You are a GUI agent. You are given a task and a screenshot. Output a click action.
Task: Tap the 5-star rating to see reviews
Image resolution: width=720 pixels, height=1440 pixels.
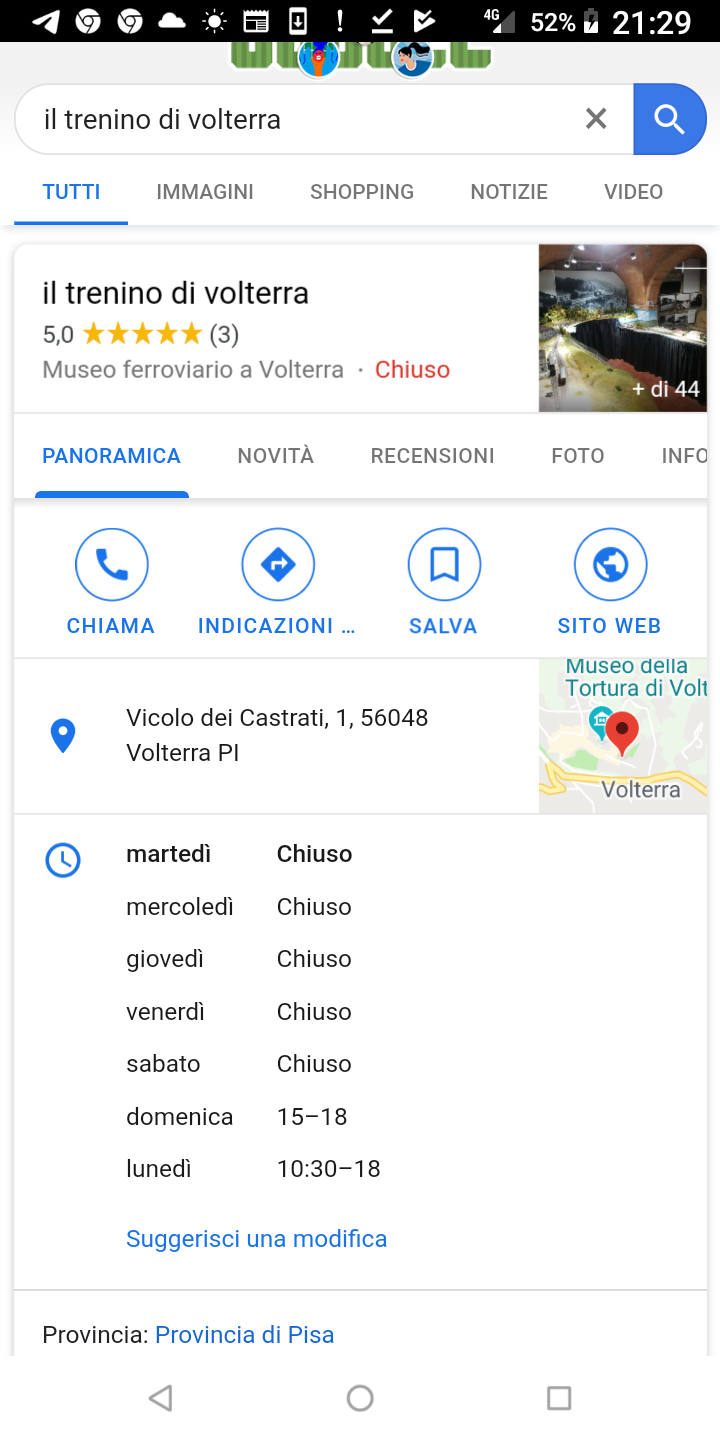coord(140,334)
